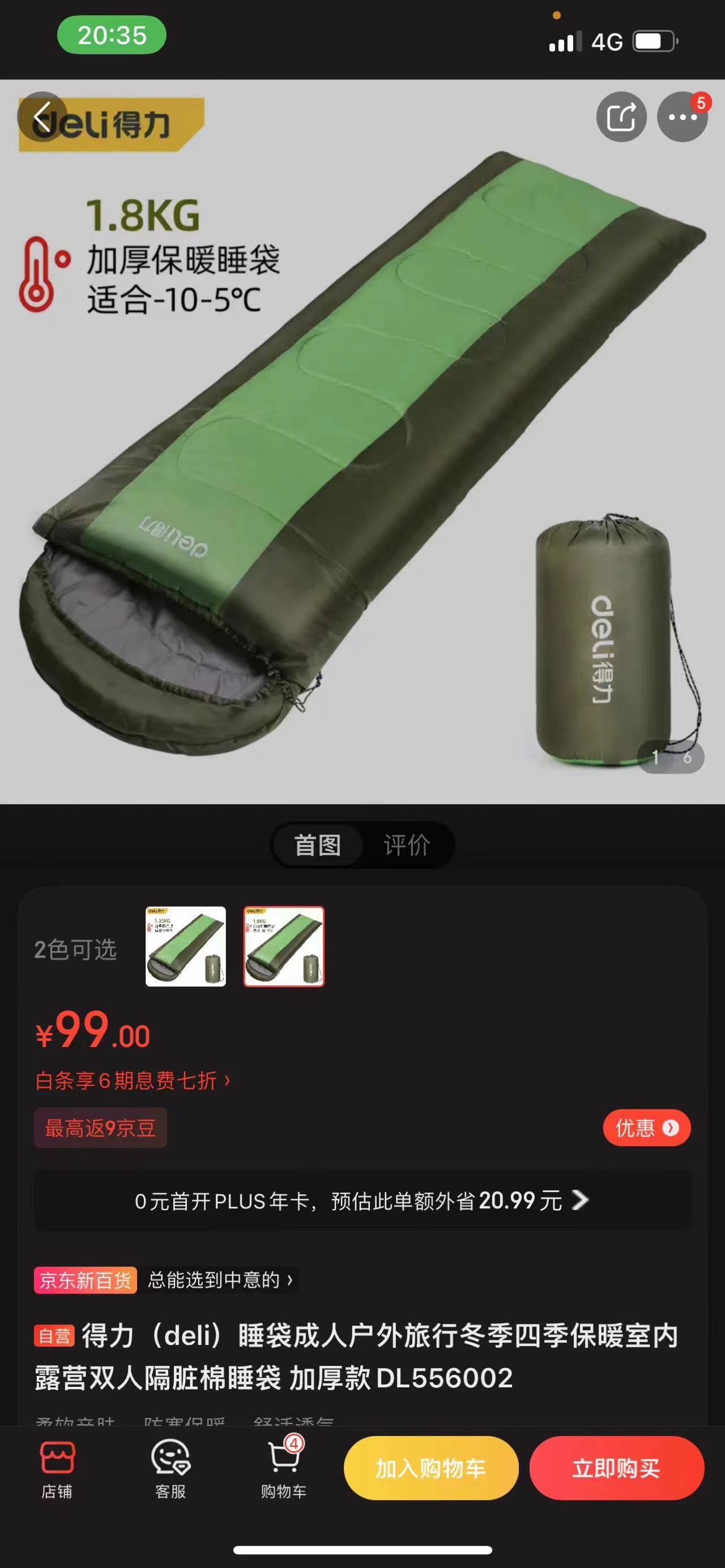View the 最高返9京豆 reward details
This screenshot has height=1568, width=725.
coord(100,1128)
